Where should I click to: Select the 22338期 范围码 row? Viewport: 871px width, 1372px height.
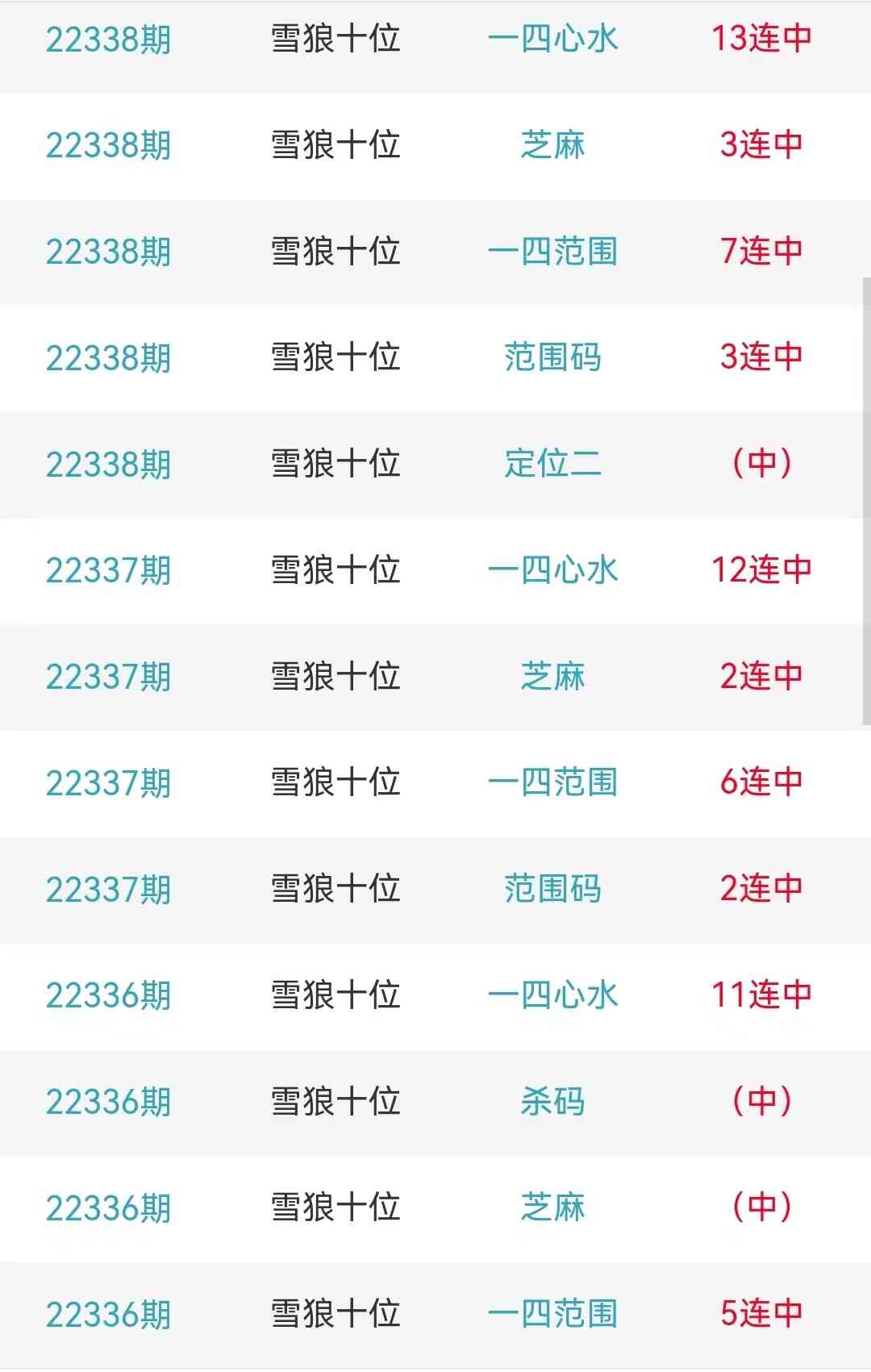click(x=552, y=357)
